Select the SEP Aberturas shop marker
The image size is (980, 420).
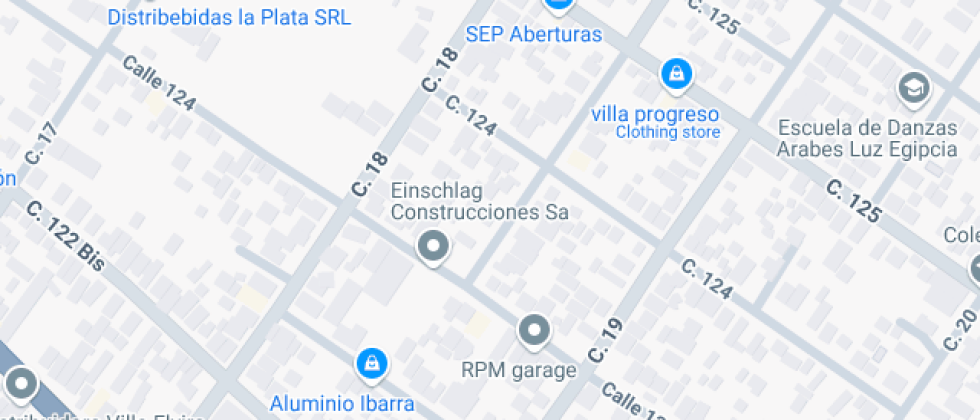click(x=558, y=5)
